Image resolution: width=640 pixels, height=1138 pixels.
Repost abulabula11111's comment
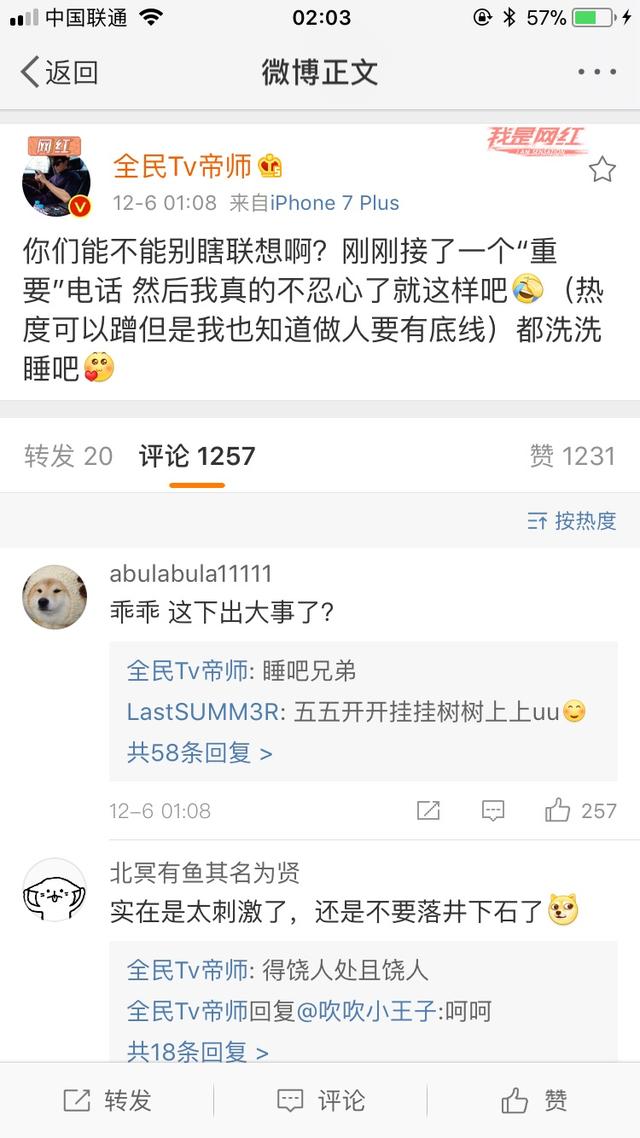[428, 810]
